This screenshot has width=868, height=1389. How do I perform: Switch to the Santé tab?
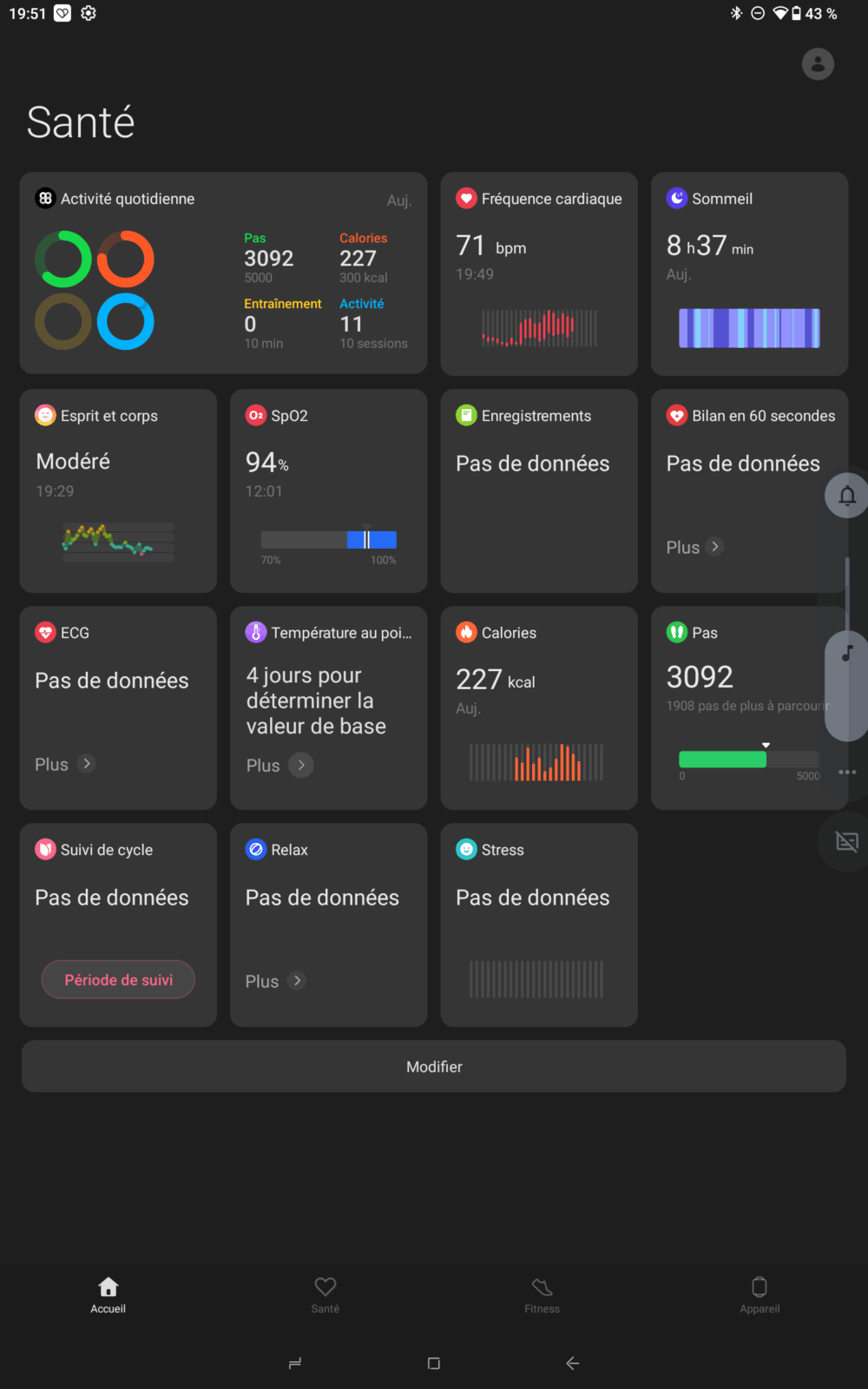325,1295
